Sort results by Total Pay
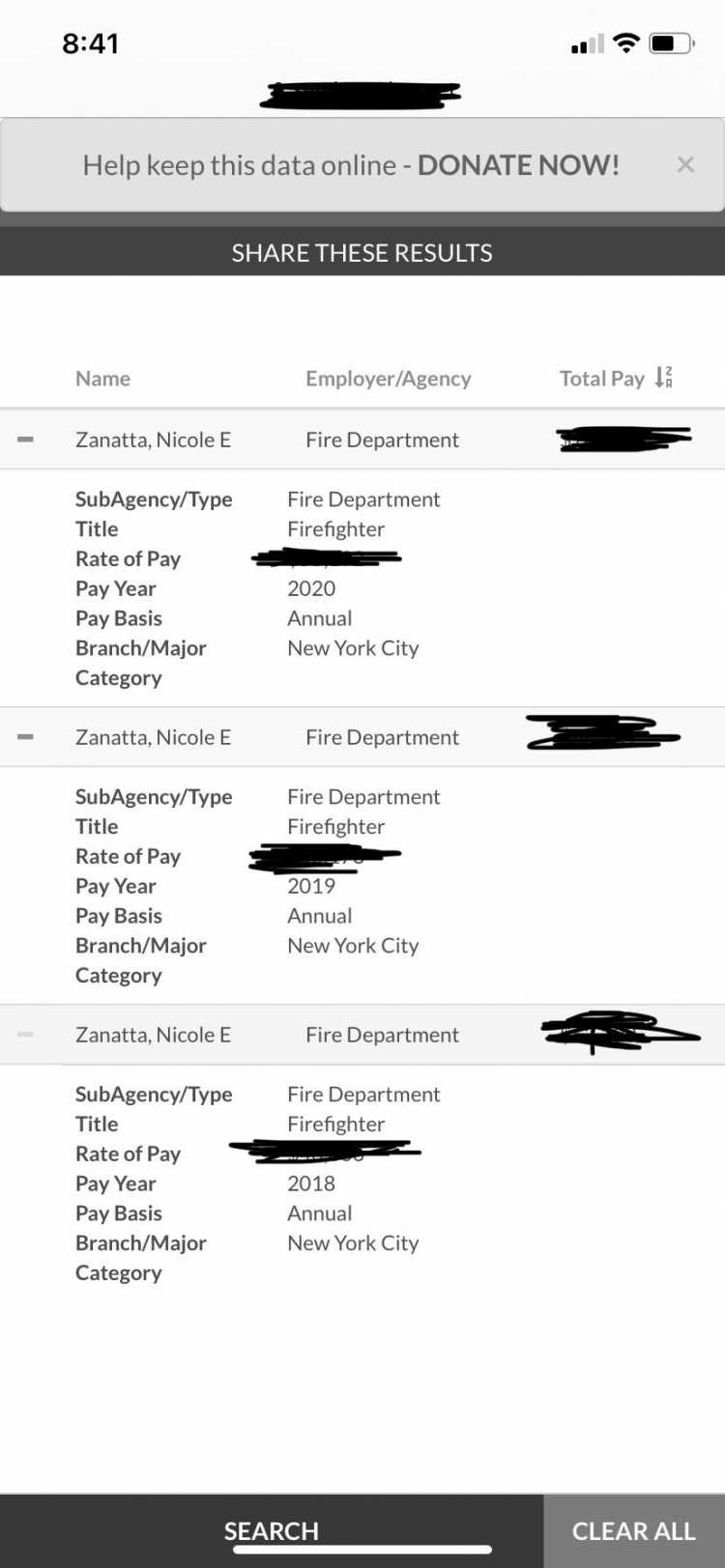The image size is (725, 1568). coord(616,378)
